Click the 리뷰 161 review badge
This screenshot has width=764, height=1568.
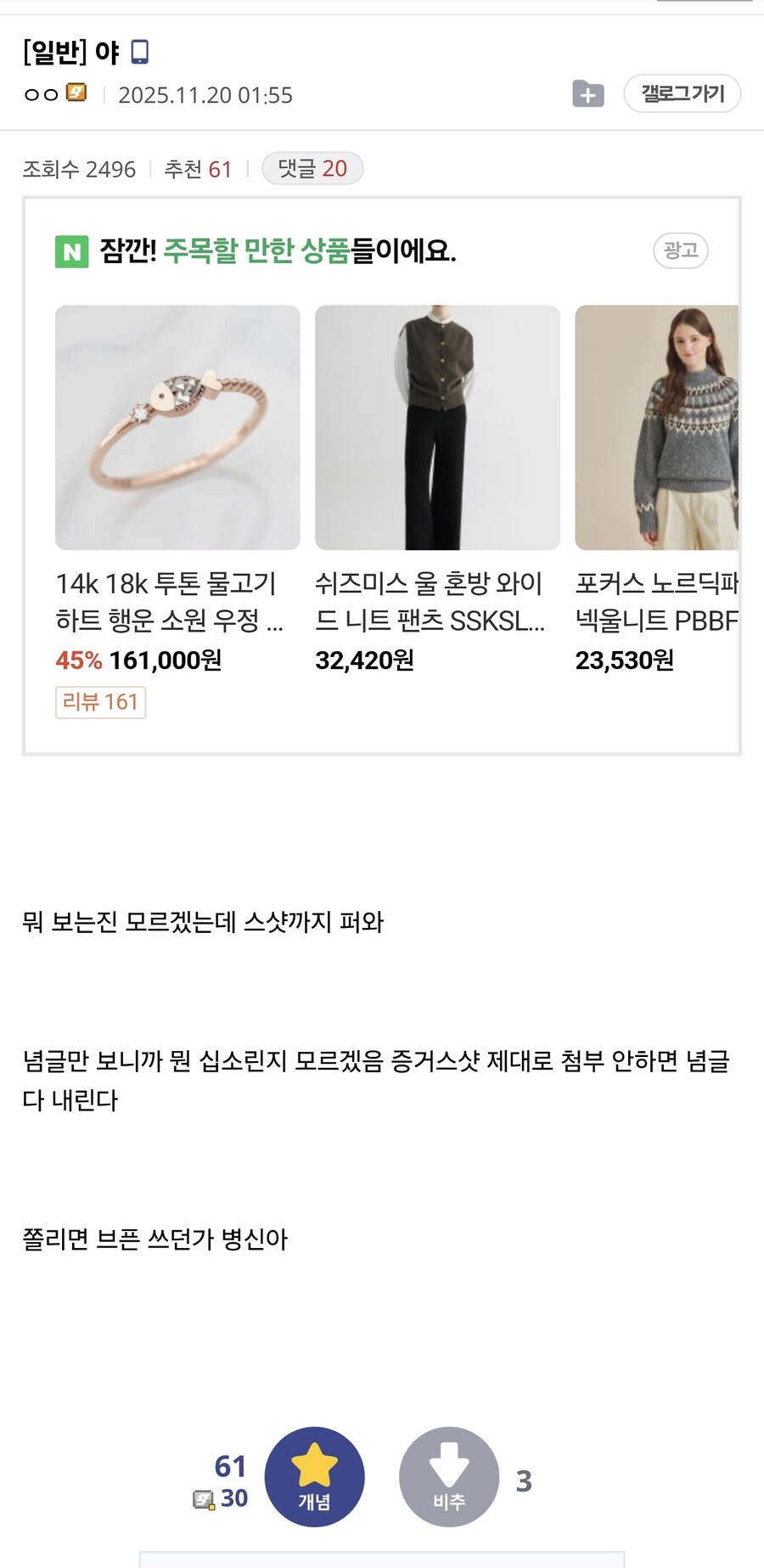point(100,702)
